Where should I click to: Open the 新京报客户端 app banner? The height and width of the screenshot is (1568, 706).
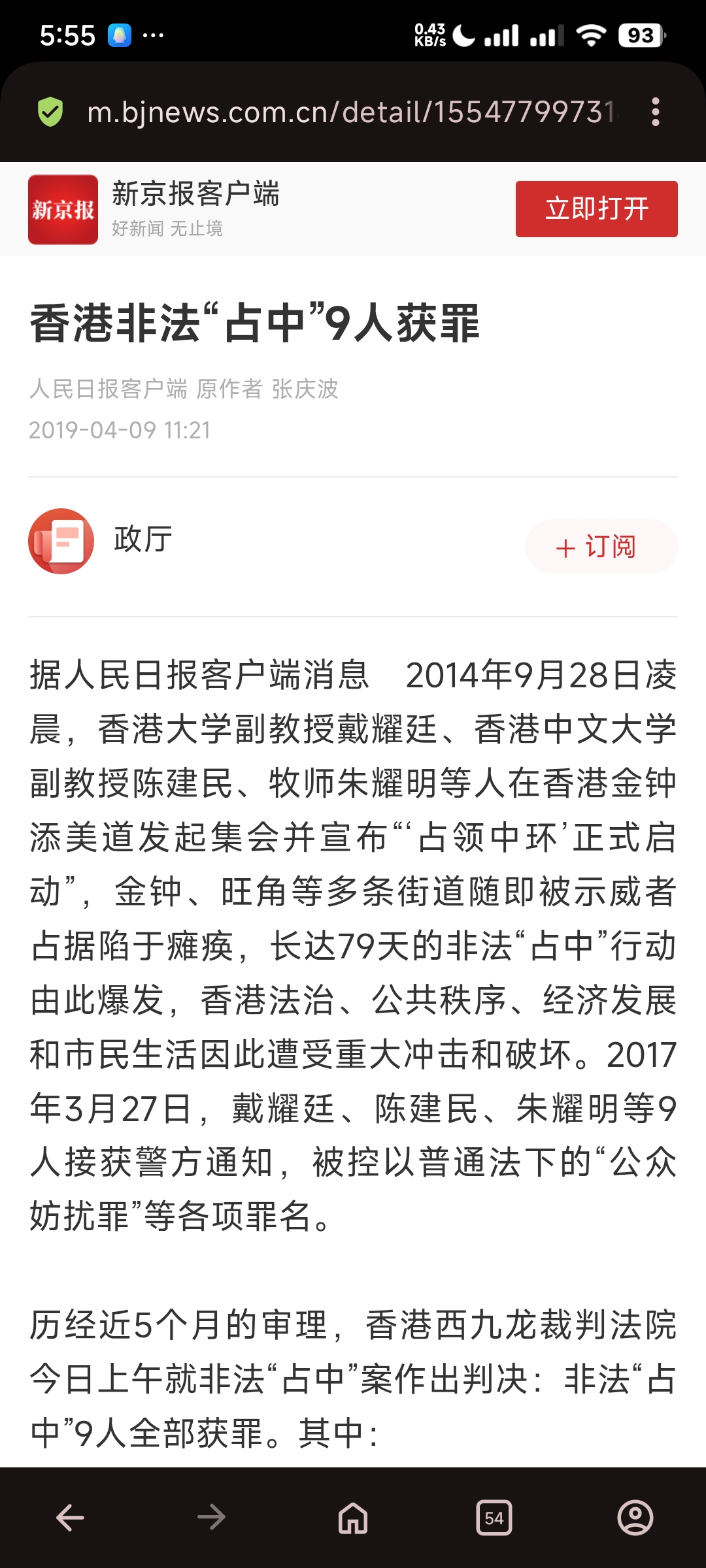pos(196,209)
